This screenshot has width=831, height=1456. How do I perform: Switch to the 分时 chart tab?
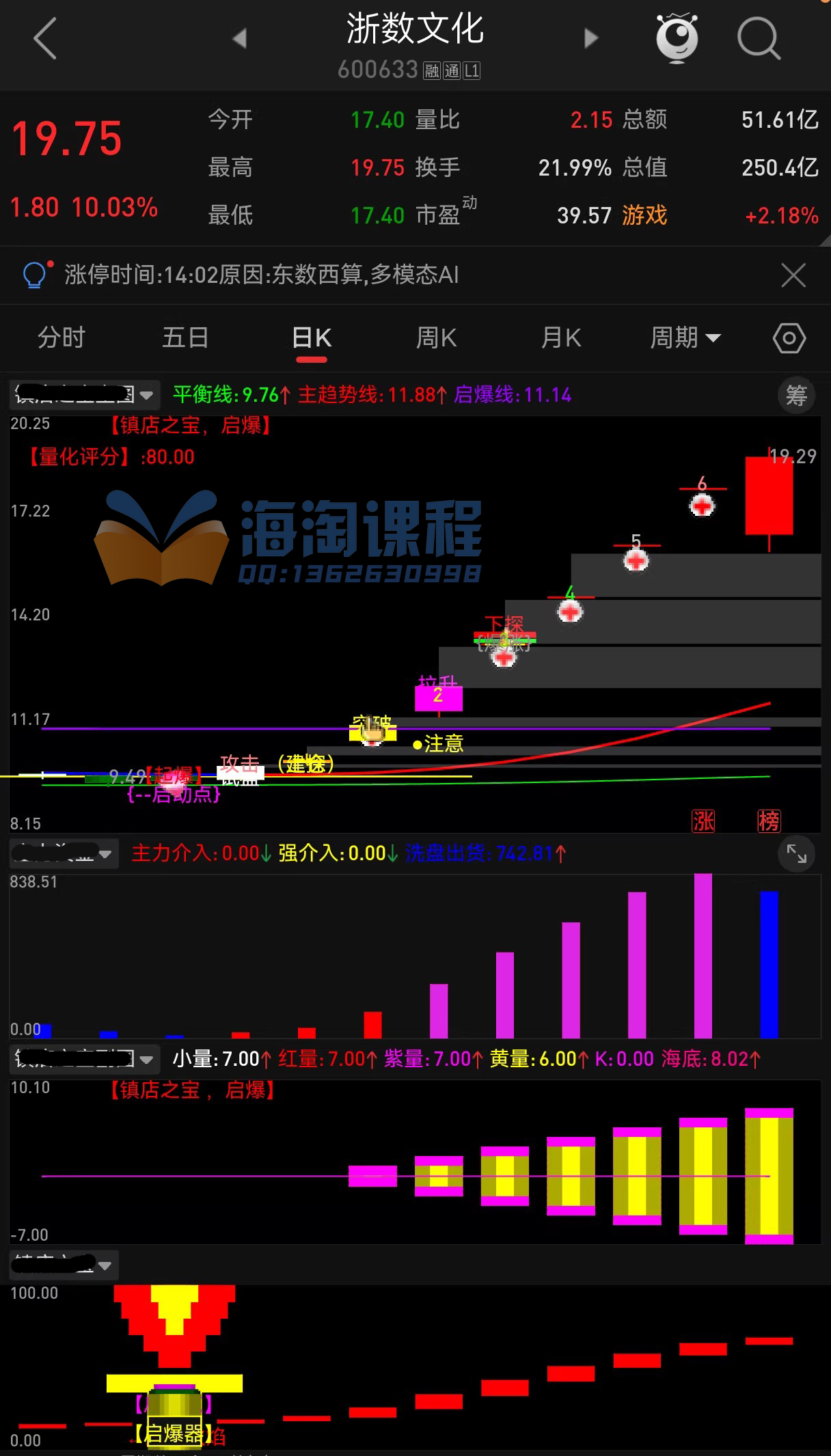tap(62, 338)
